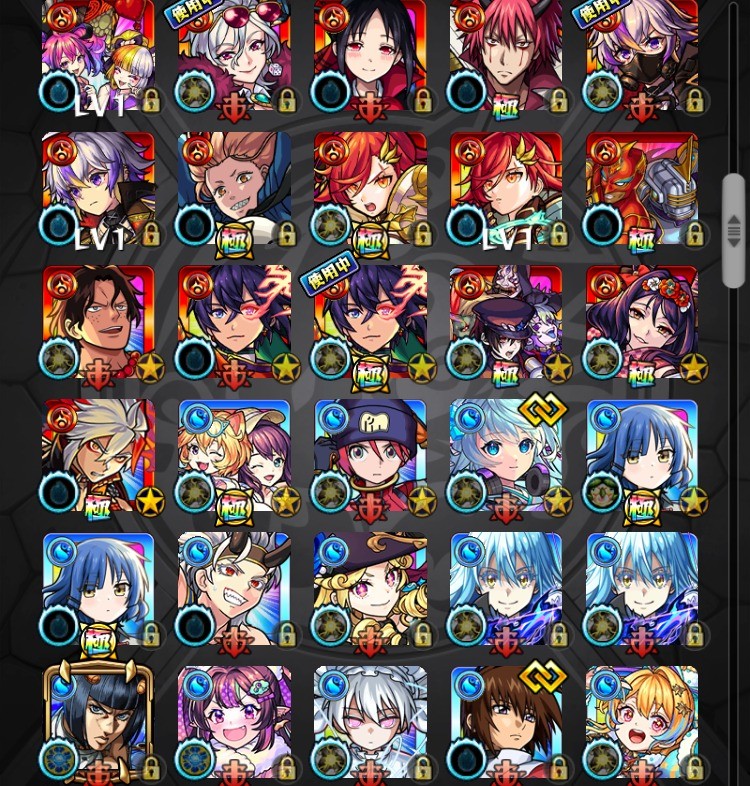The width and height of the screenshot is (750, 786).
Task: Open the red armored robot character
Action: [642, 188]
